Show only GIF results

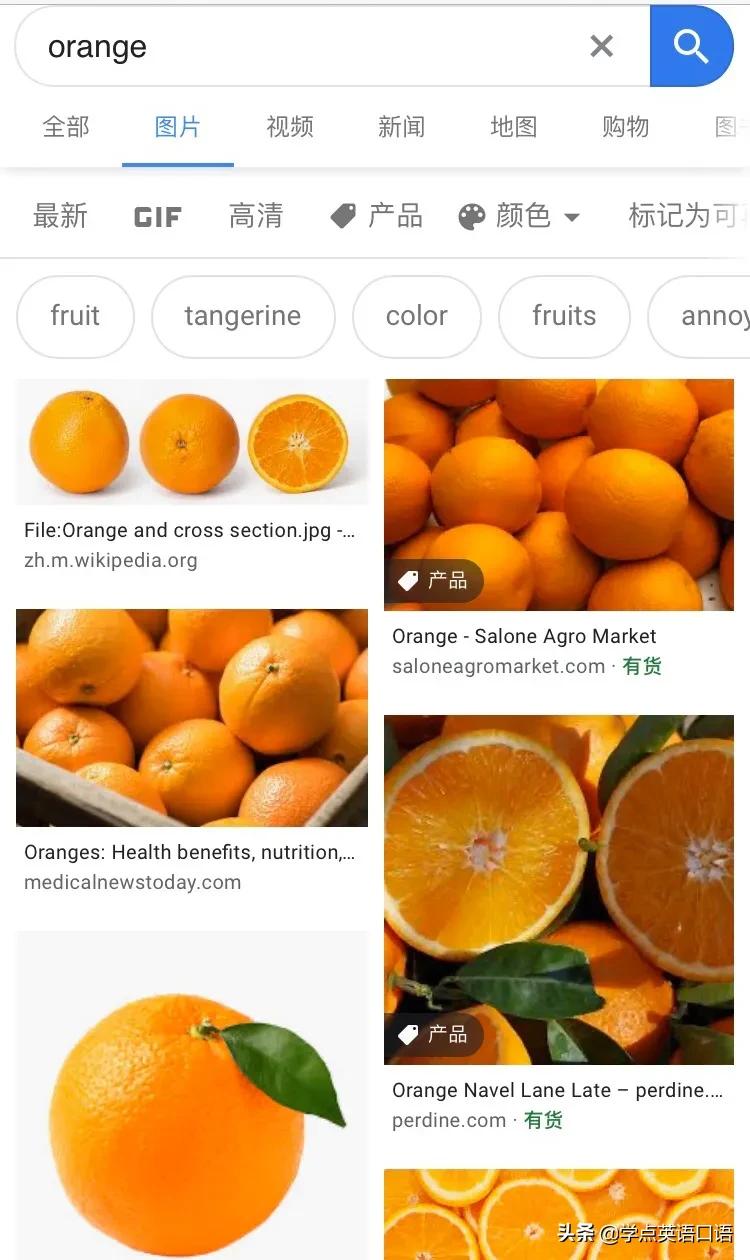(x=158, y=217)
